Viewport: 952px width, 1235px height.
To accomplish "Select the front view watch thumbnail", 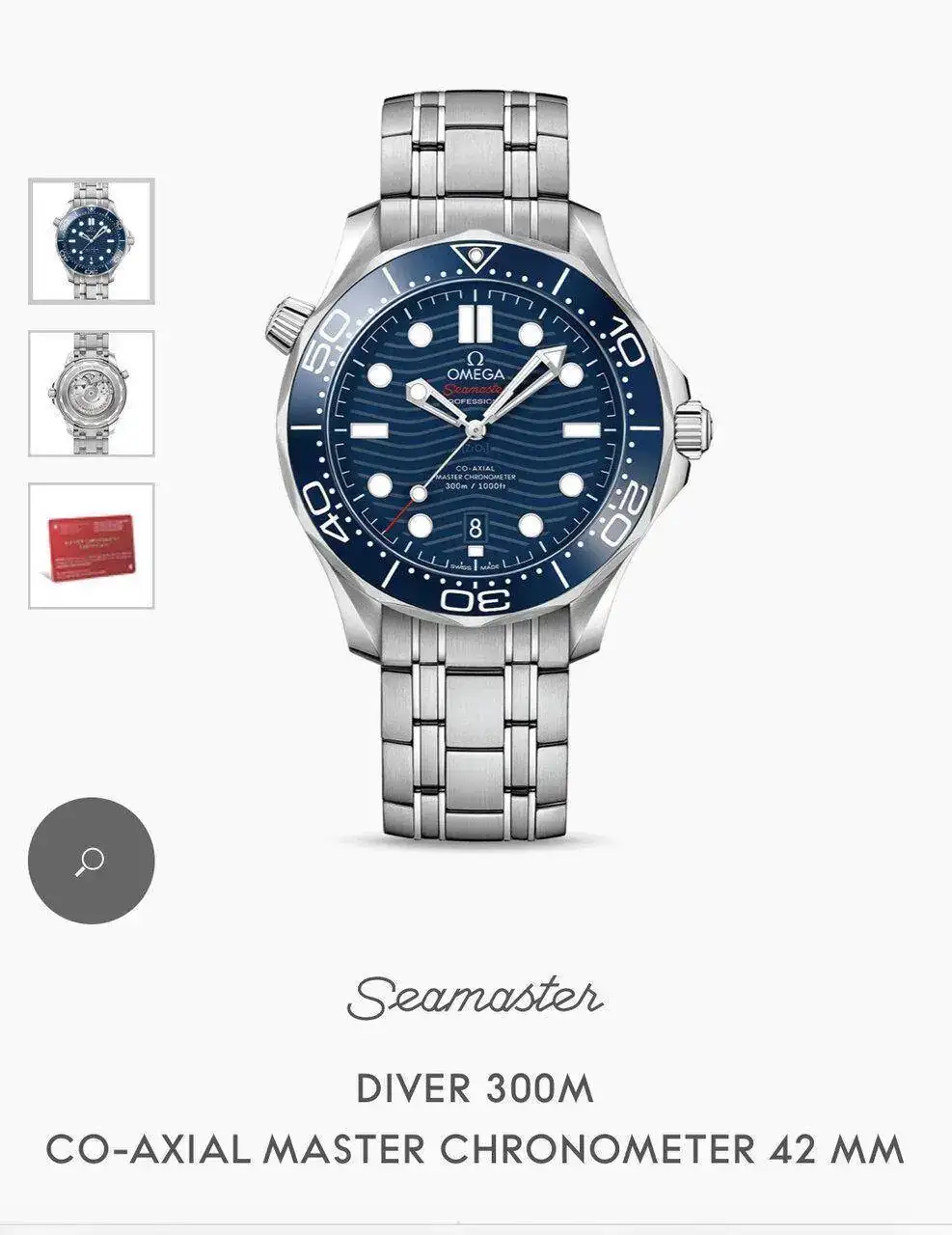I will tap(92, 241).
